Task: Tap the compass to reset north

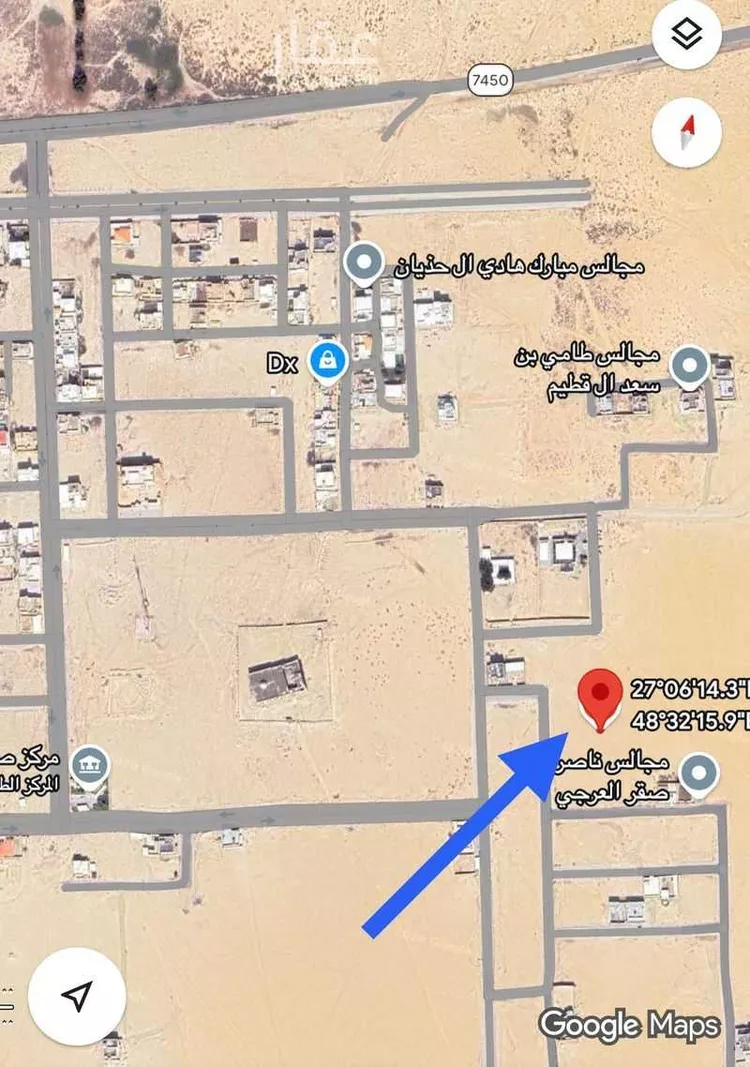Action: (x=687, y=134)
